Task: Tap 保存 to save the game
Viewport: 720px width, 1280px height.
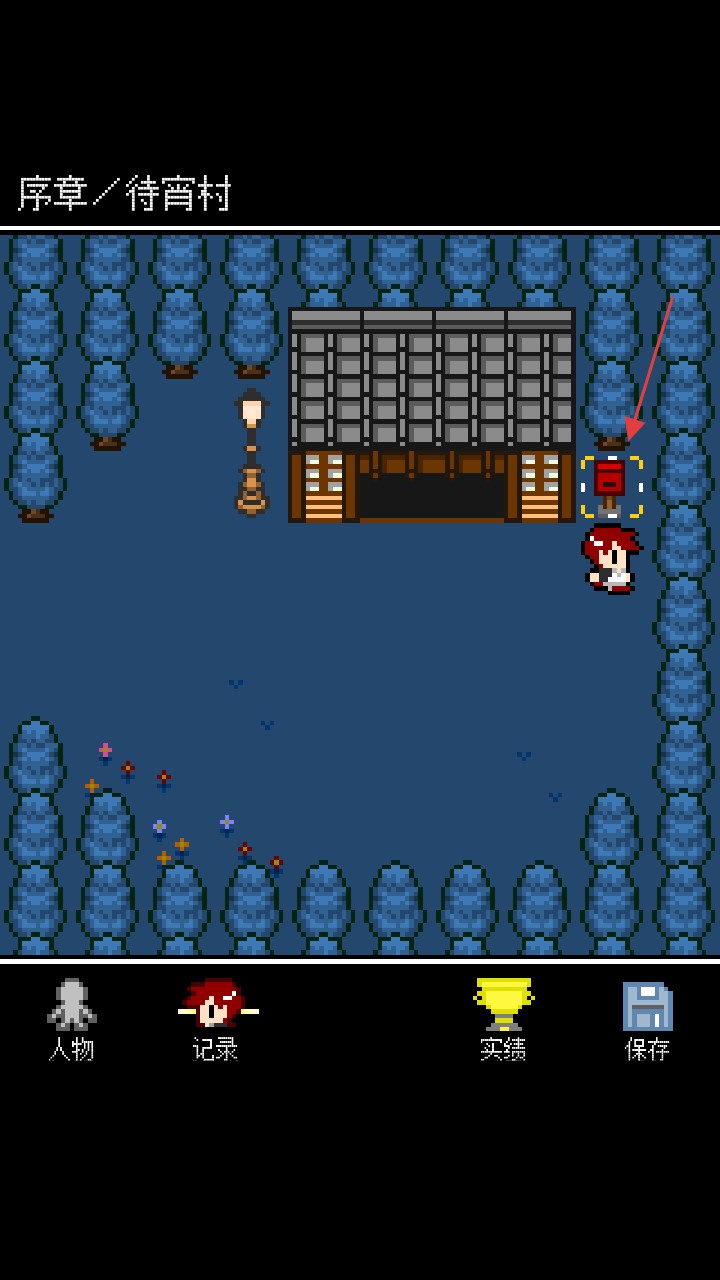Action: click(x=647, y=1018)
